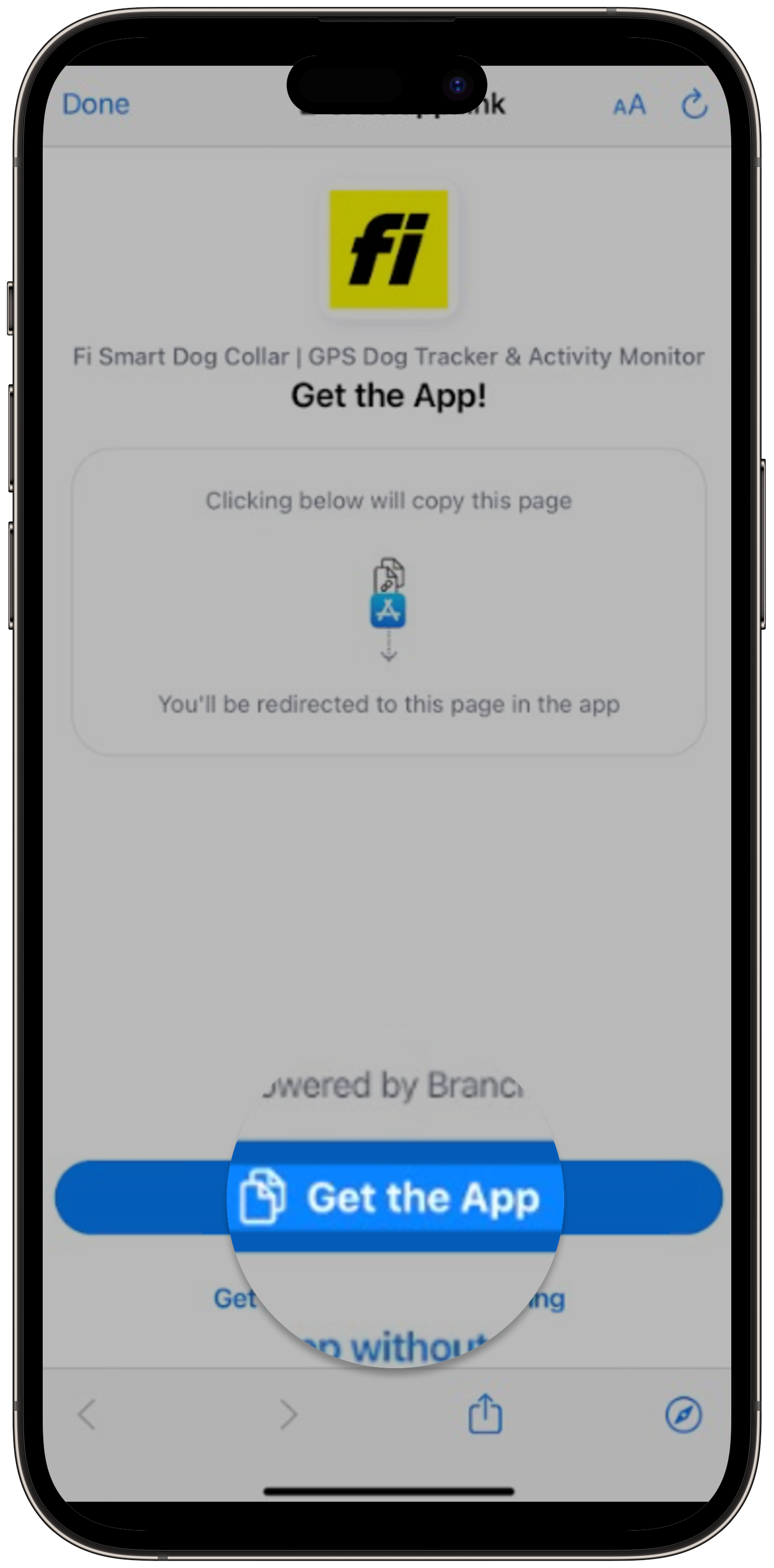Viewport: 774px width, 1568px height.
Task: Tap Done to close the browser
Action: pos(96,105)
